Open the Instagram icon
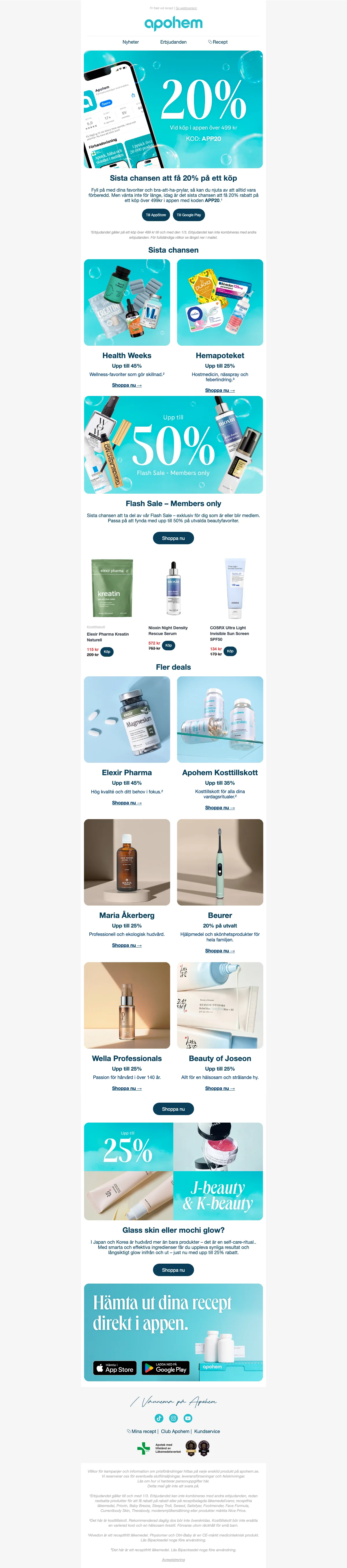 point(173,1418)
